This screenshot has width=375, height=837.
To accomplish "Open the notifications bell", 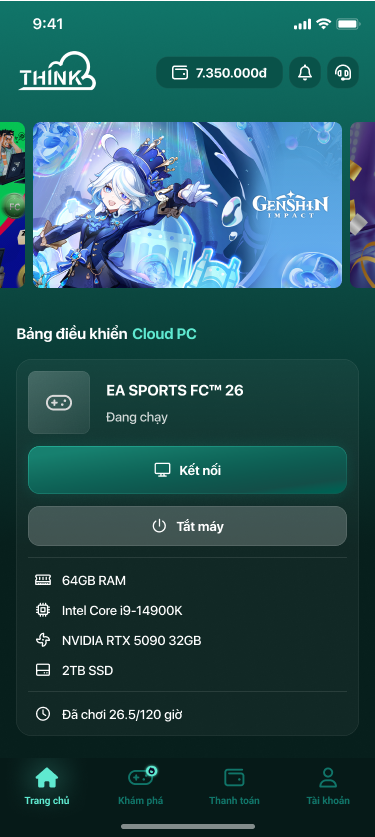I will 305,73.
